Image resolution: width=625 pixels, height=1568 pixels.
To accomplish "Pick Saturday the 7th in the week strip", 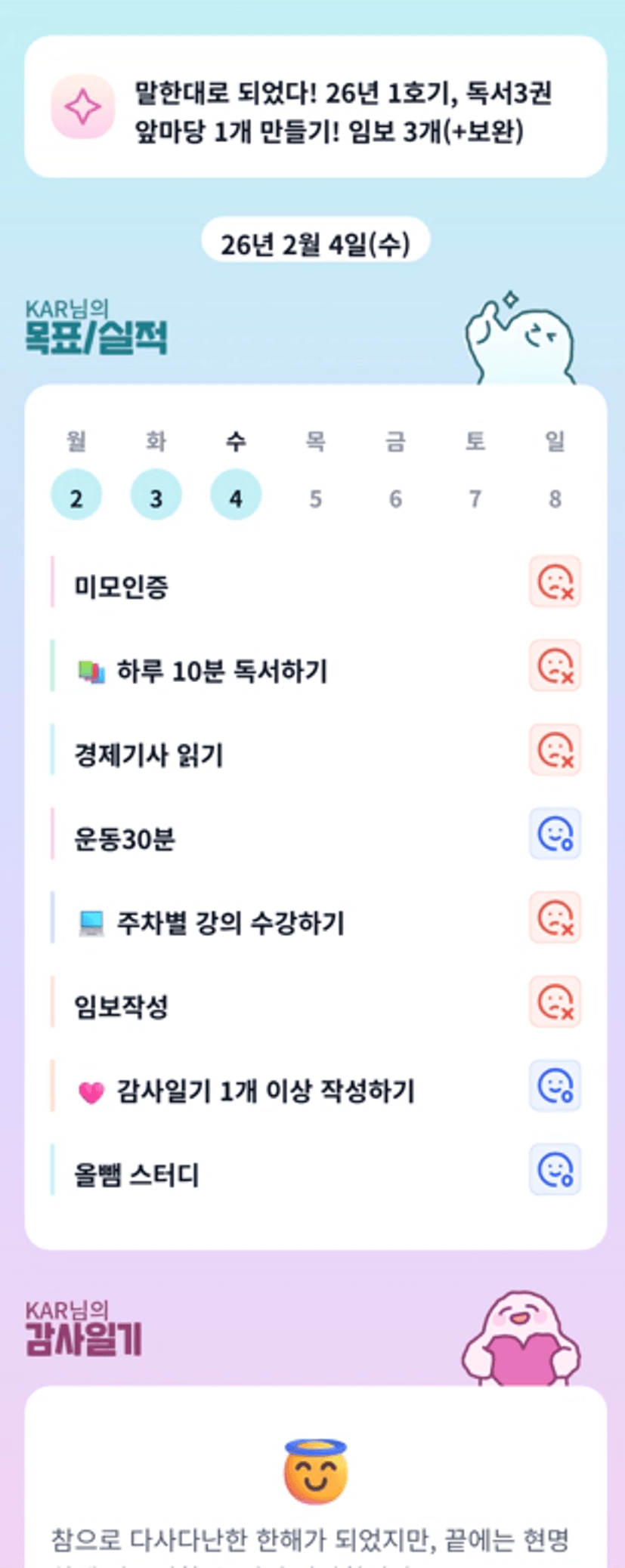I will click(x=475, y=498).
